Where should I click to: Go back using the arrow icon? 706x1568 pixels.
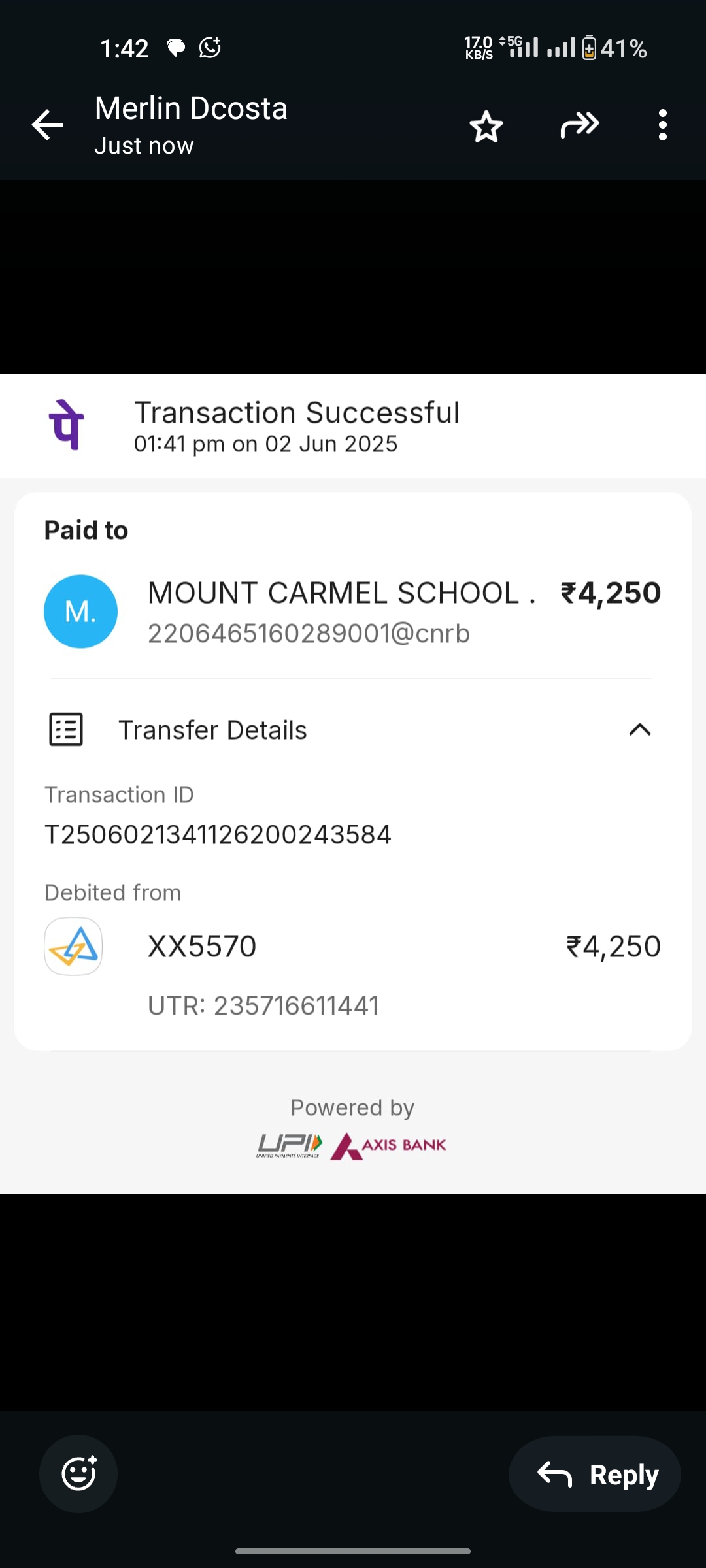click(x=47, y=125)
